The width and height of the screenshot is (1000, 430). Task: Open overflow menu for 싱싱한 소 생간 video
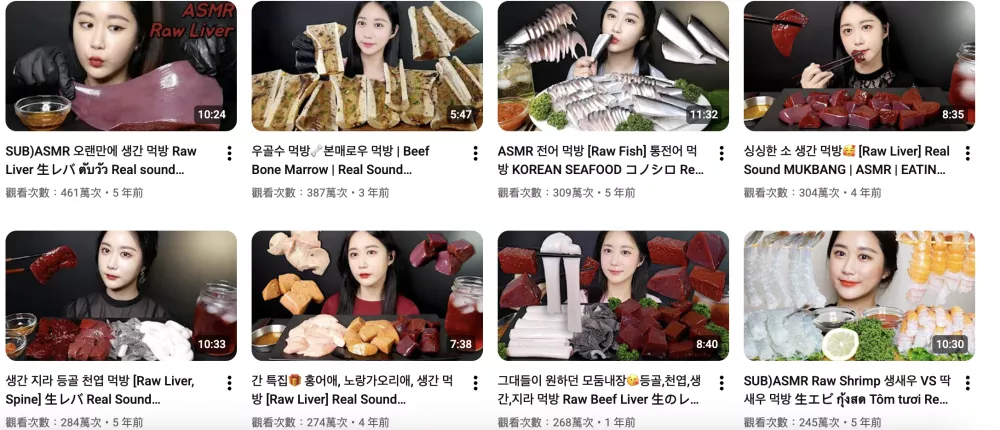(967, 153)
